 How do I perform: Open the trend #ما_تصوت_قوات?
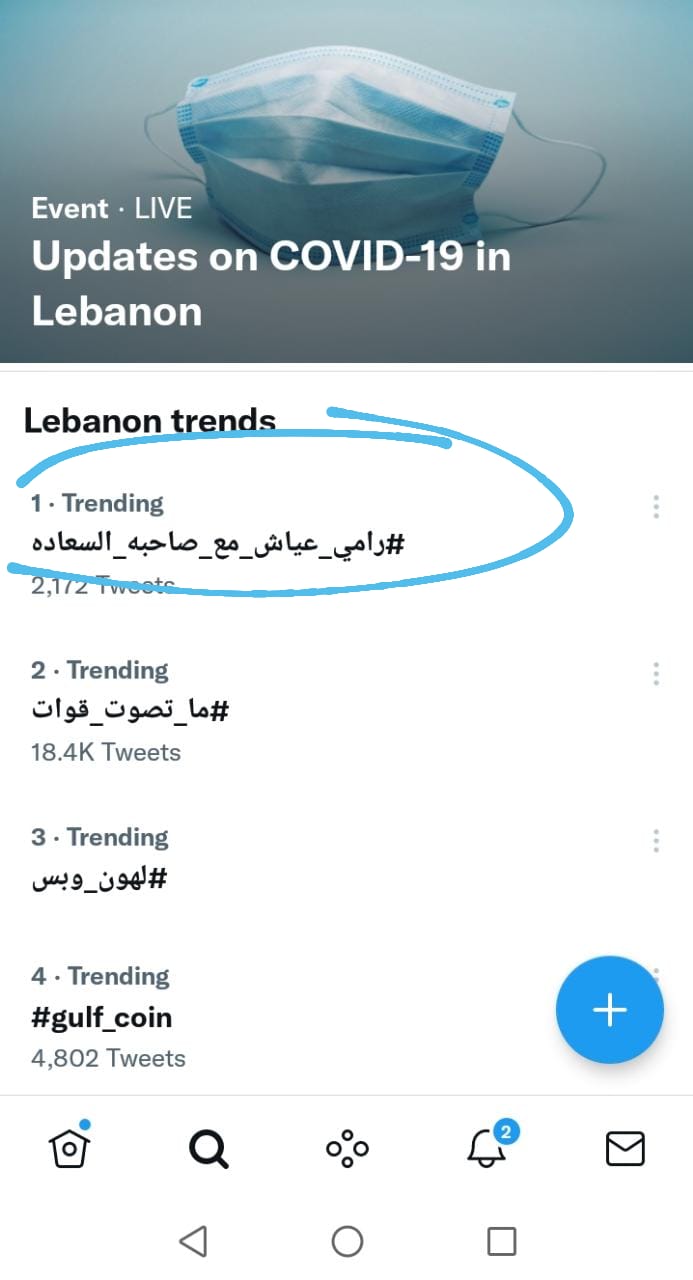pos(130,711)
